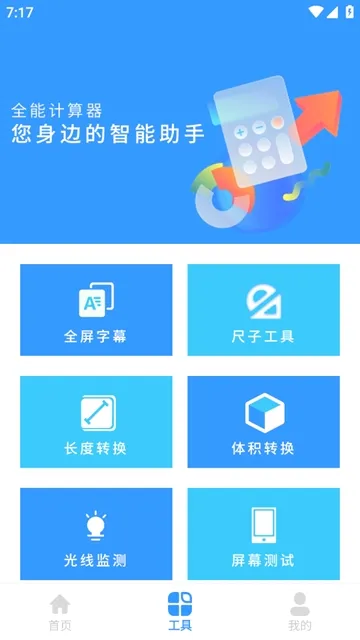Go to the 我的 profile tab
The height and width of the screenshot is (640, 360).
(x=300, y=612)
